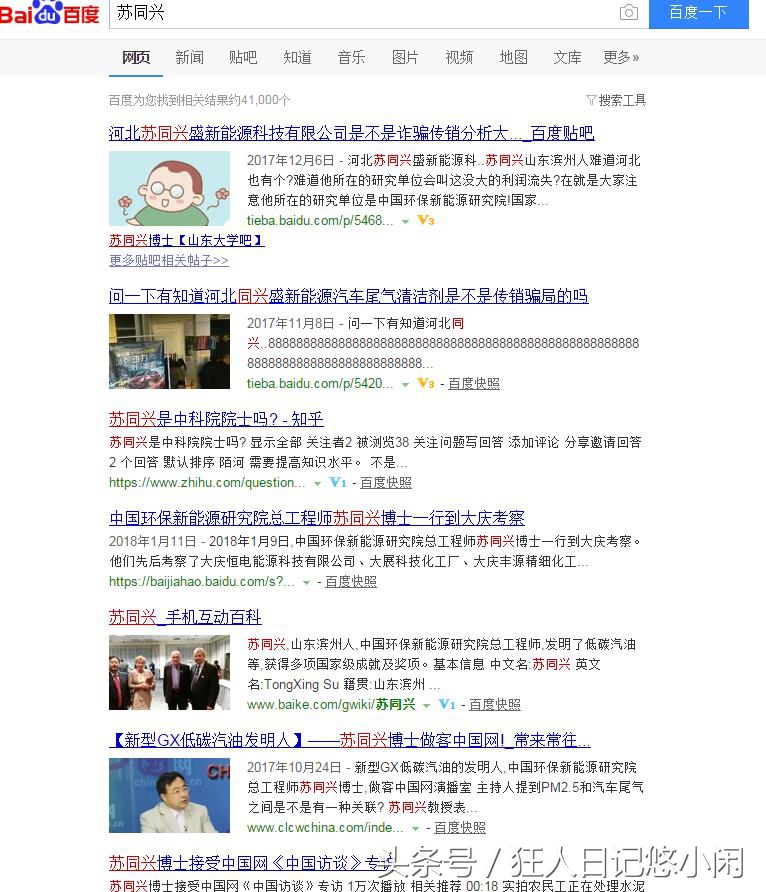Screen dimensions: 766x892
Task: Open the 图片 search category
Action: (x=405, y=58)
